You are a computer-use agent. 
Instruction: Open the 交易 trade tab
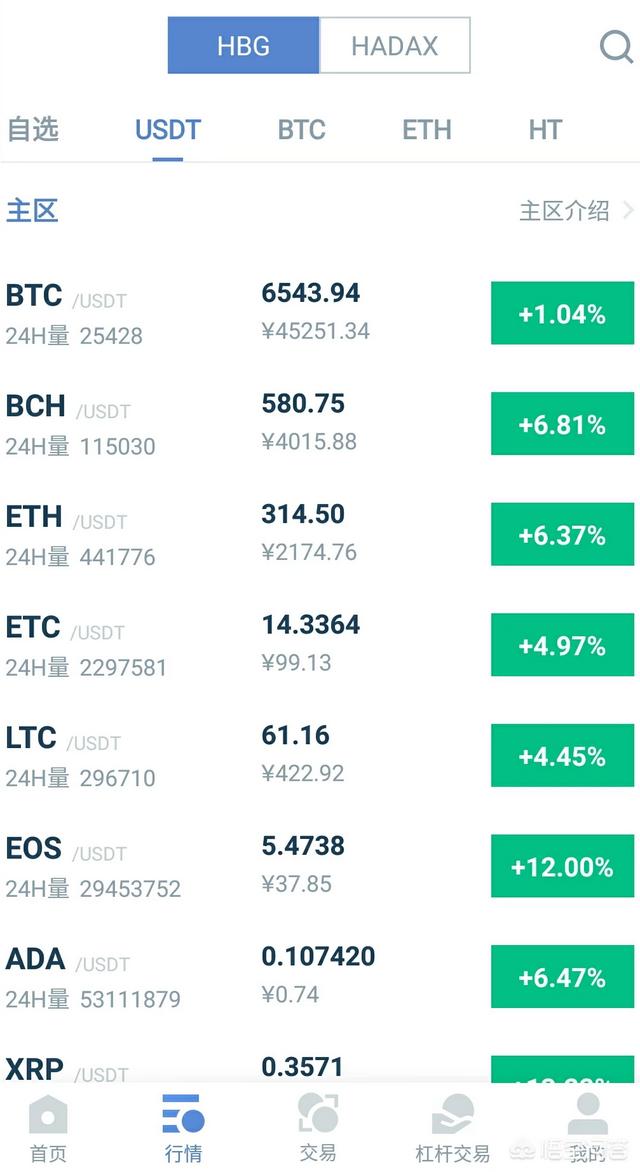[318, 1128]
